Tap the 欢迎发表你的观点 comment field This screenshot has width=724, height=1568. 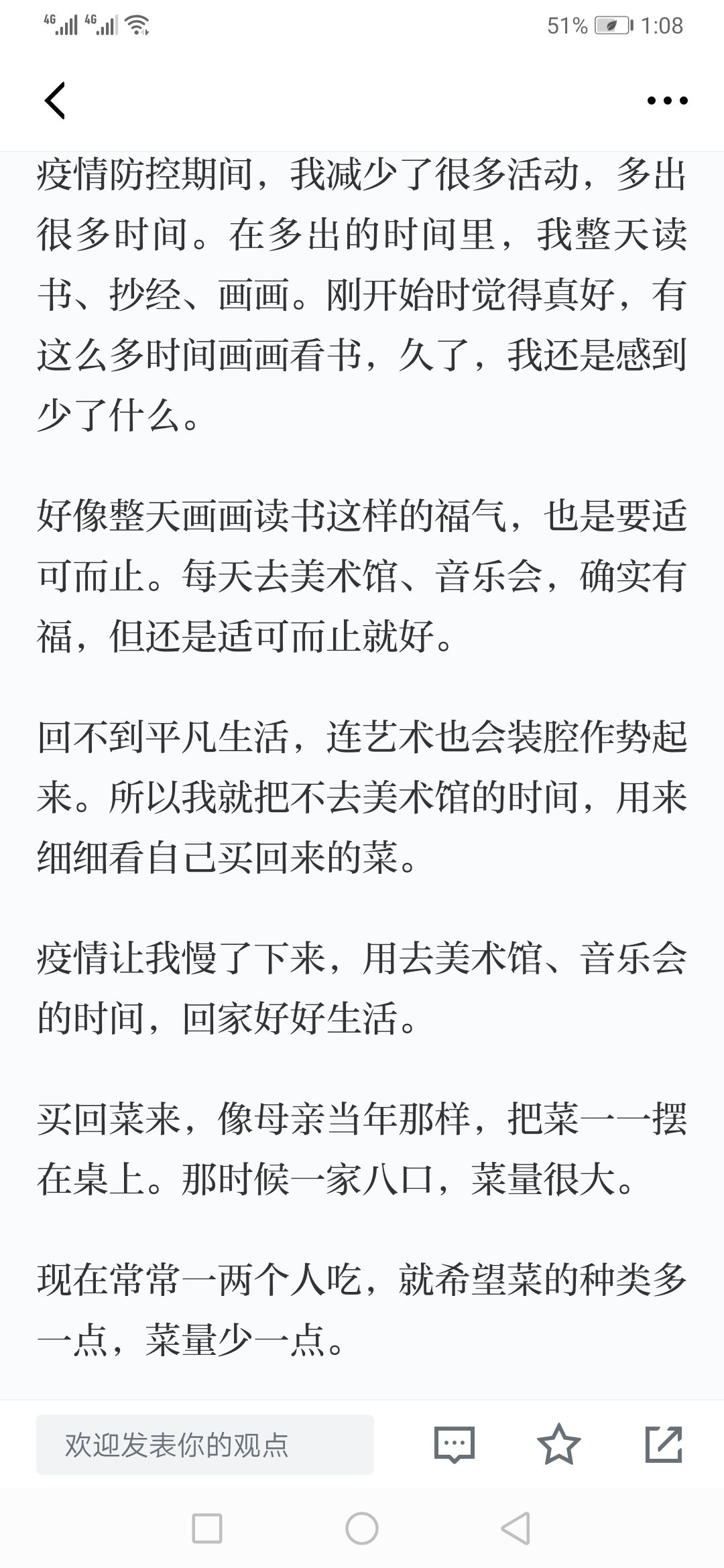click(x=205, y=1445)
